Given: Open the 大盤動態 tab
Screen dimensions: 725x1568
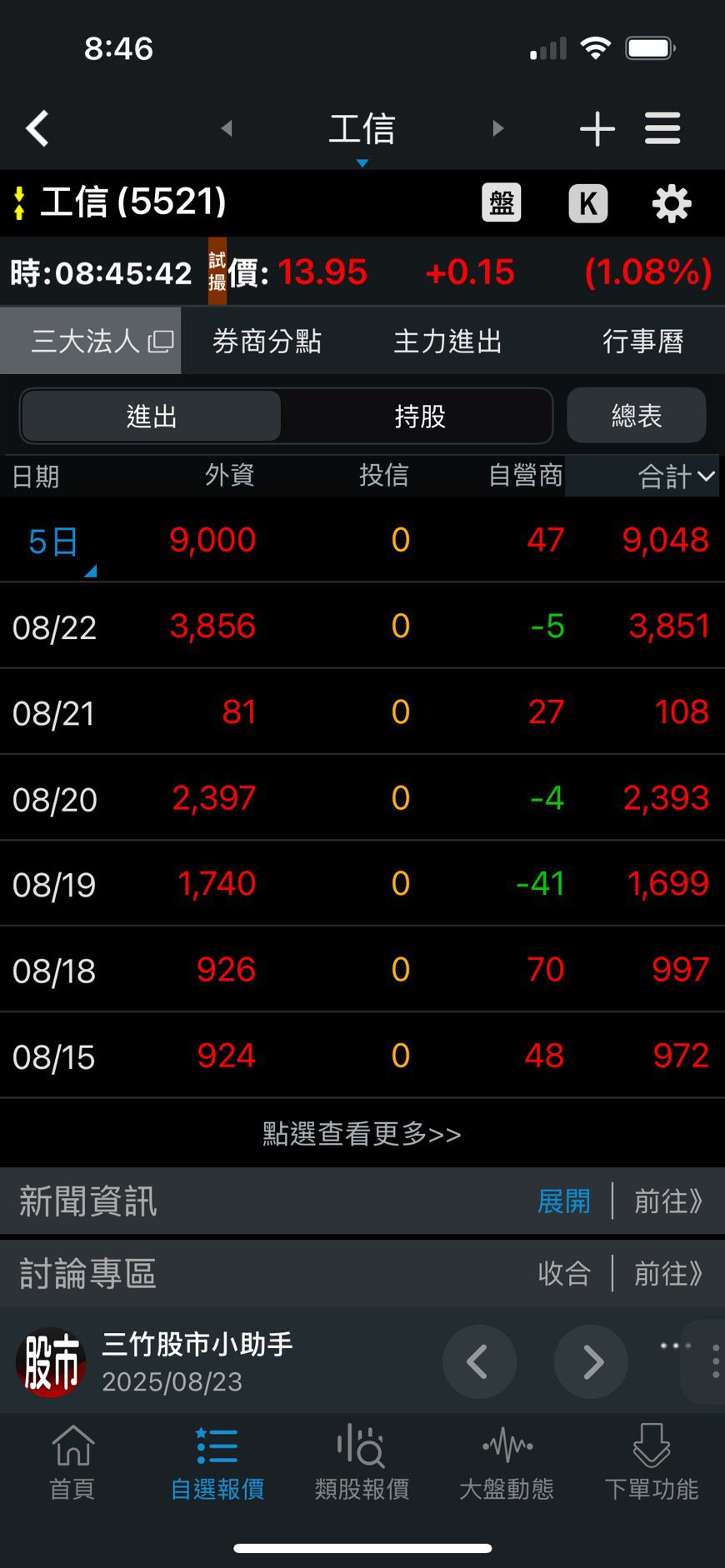Looking at the screenshot, I should [x=507, y=1462].
